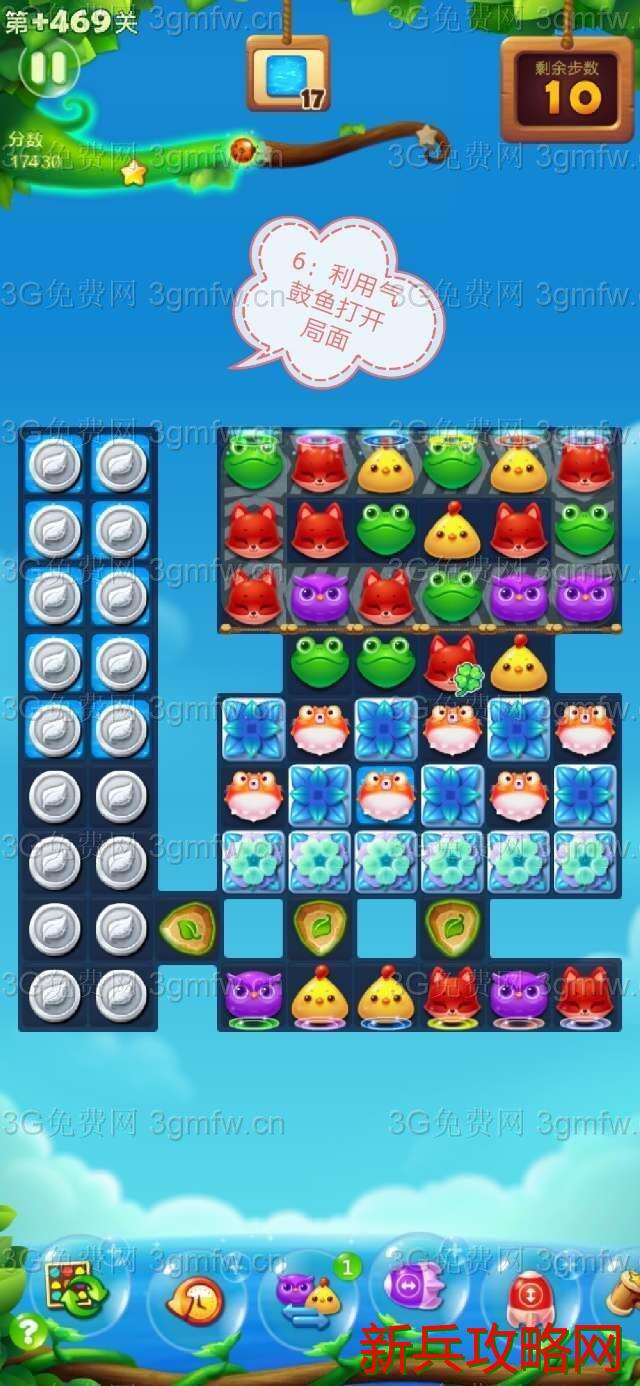The image size is (640, 1386).
Task: Pause the game
Action: [48, 68]
